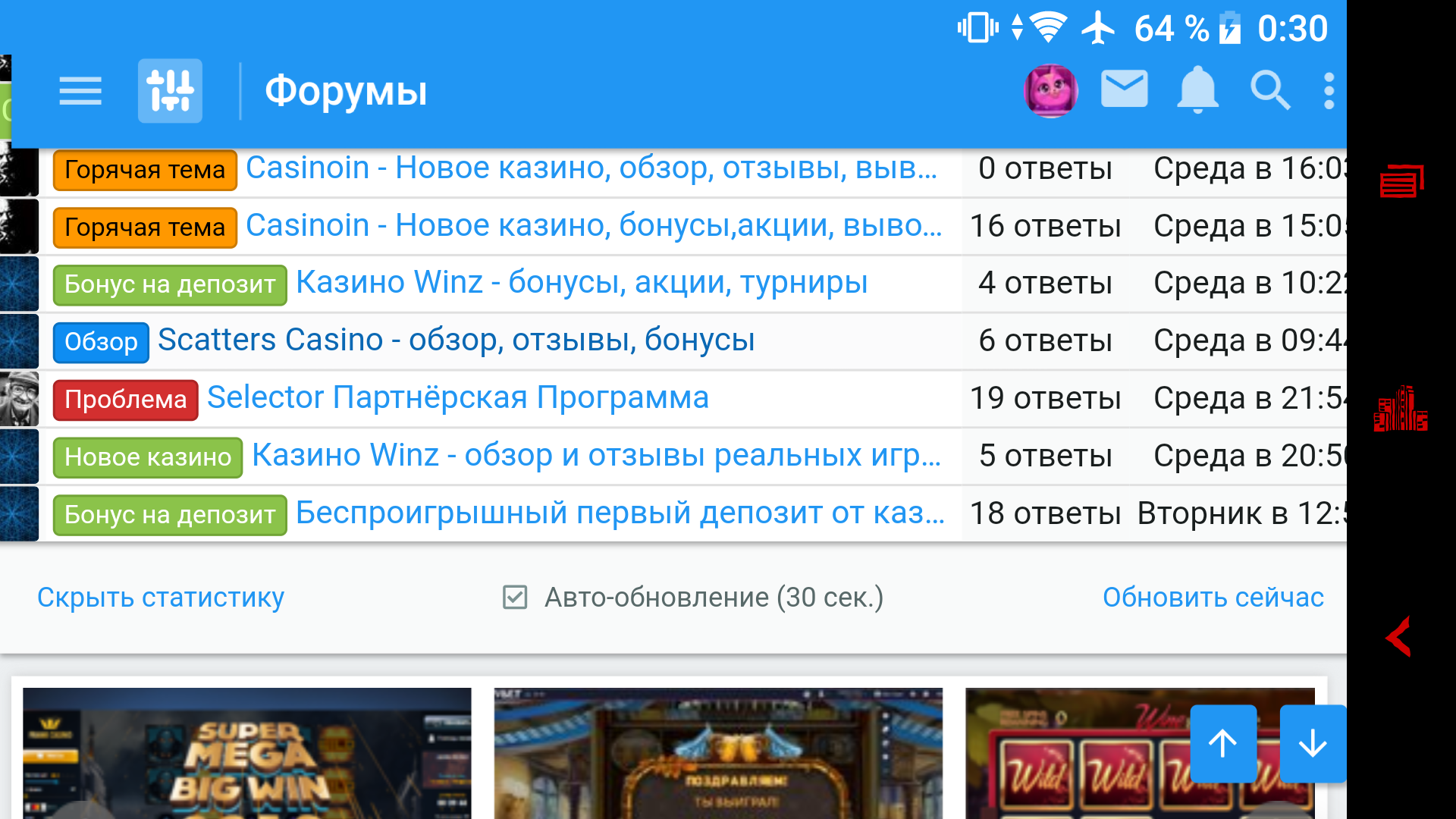Toggle Авто-обновление (30 сек.) checkbox
Viewport: 1456px width, 819px height.
pos(515,598)
